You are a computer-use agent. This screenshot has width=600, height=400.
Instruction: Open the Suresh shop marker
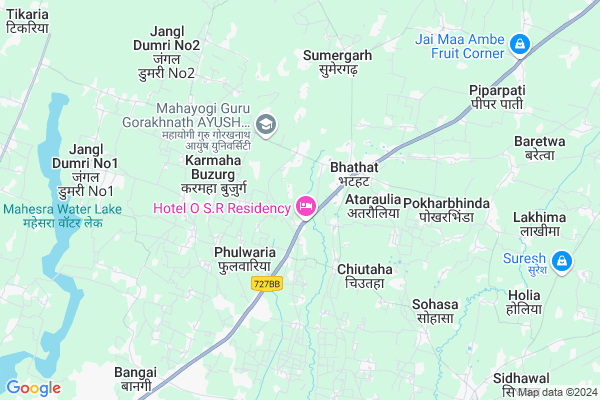pyautogui.click(x=562, y=261)
